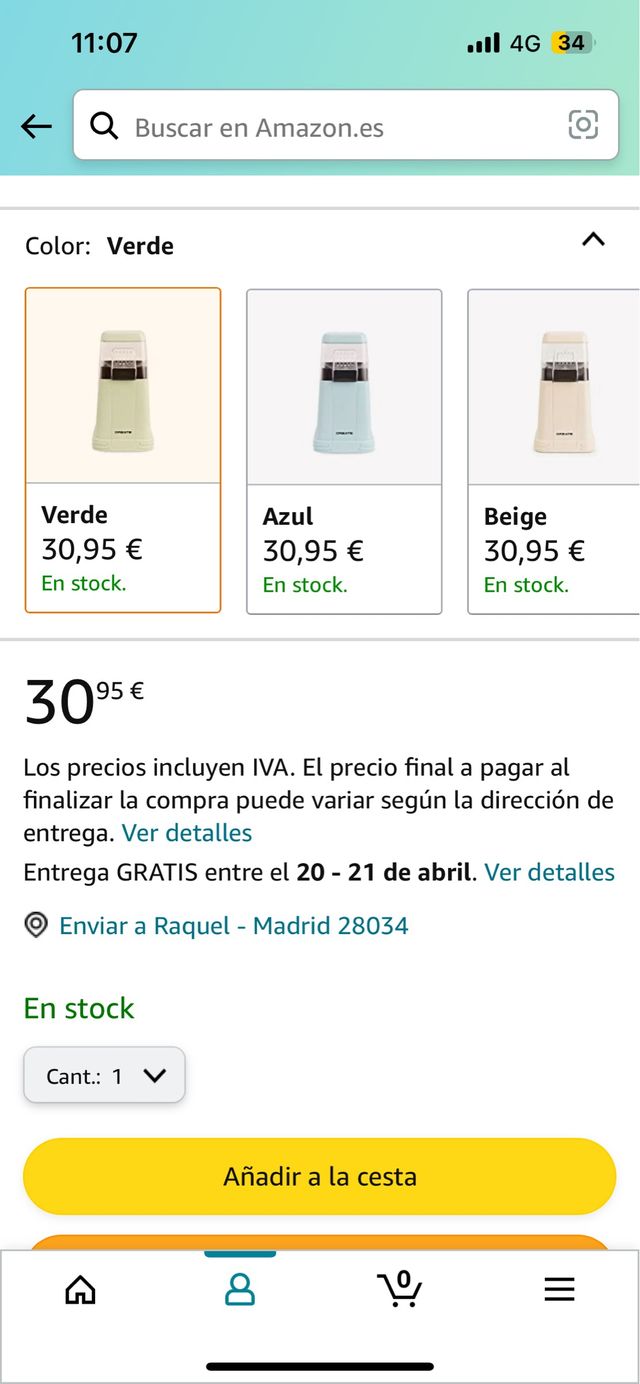The height and width of the screenshot is (1384, 640).
Task: Choose the Azul color option
Action: 344,451
